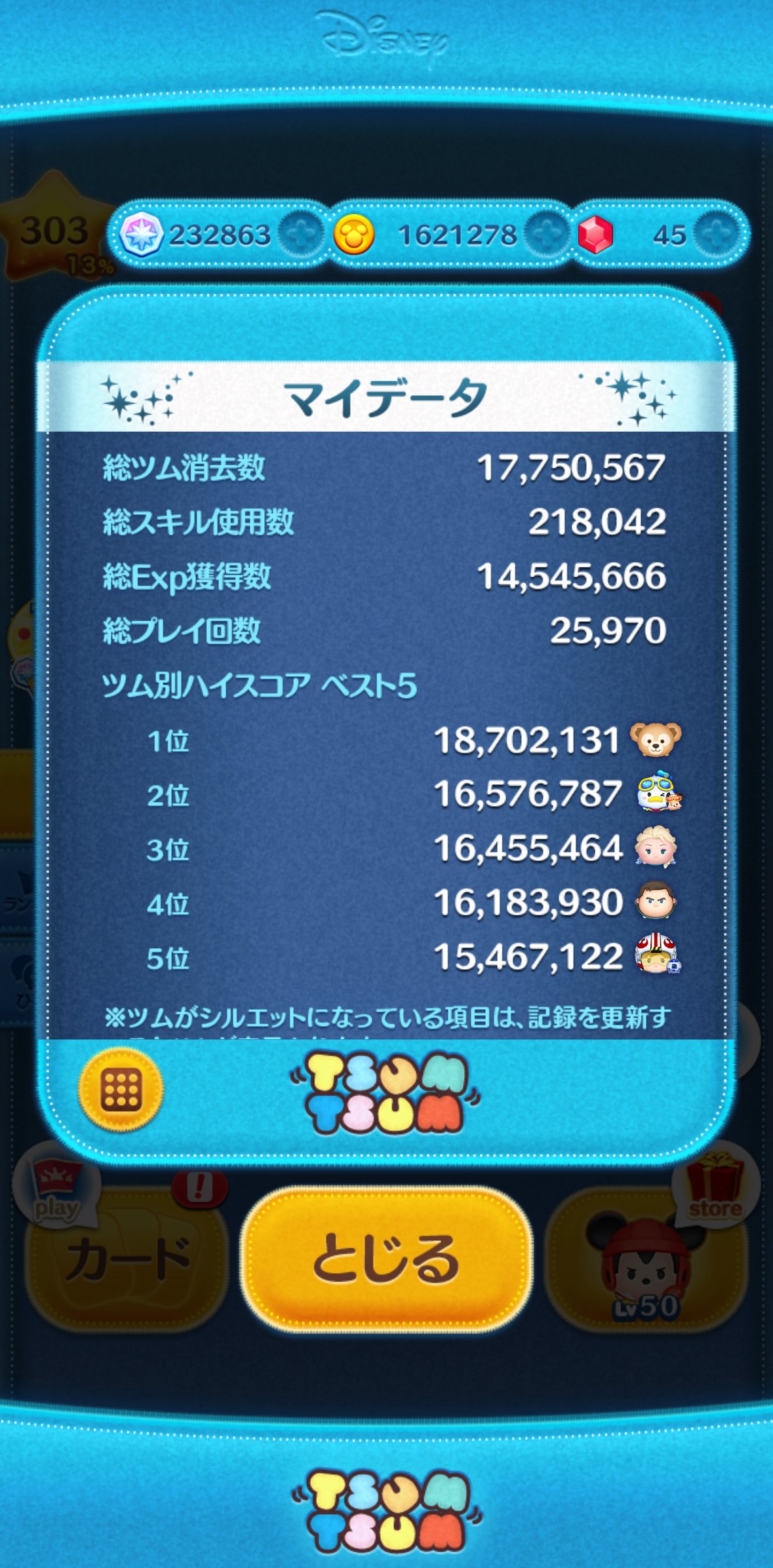Close the My Data dialog with とじる
The width and height of the screenshot is (773, 1568).
[386, 1259]
